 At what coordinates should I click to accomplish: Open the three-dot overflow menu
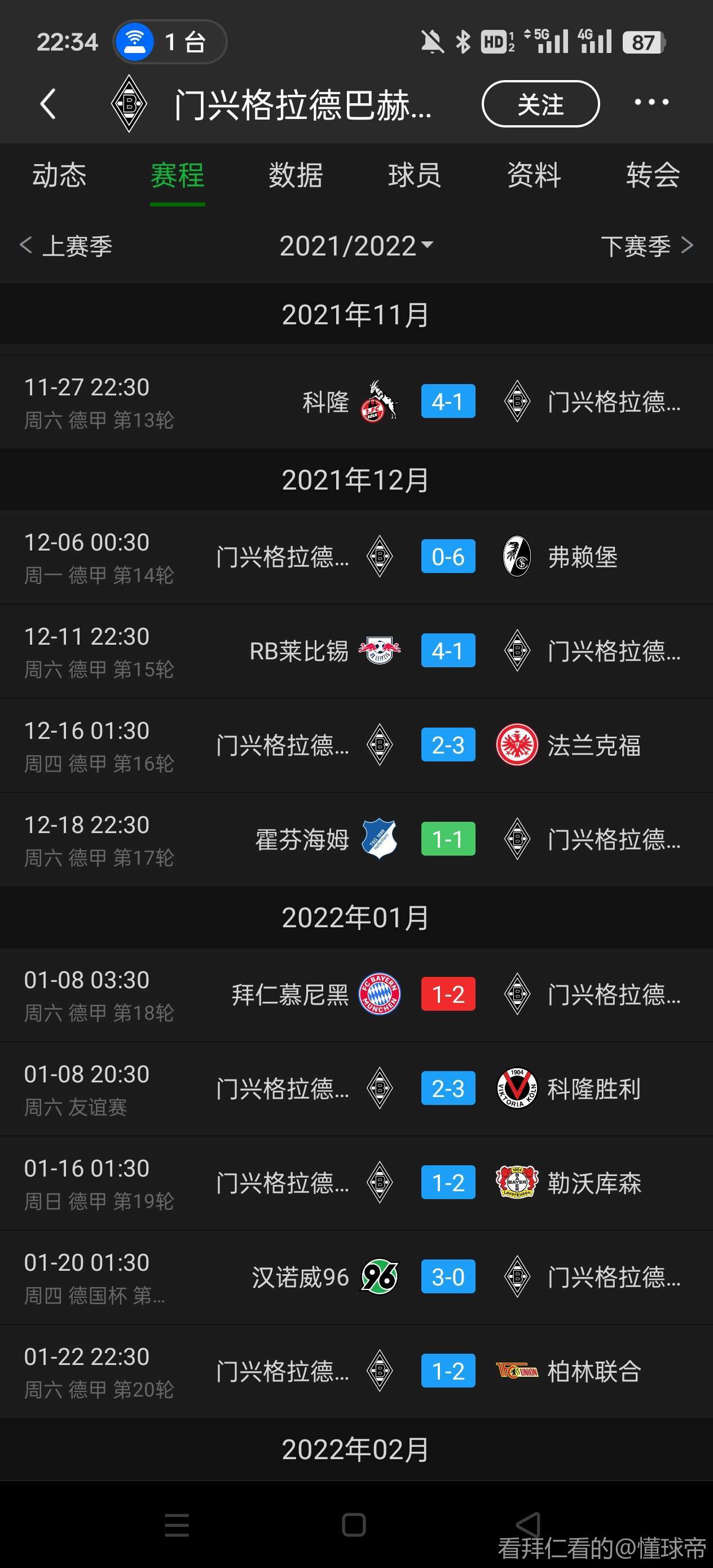tap(651, 103)
